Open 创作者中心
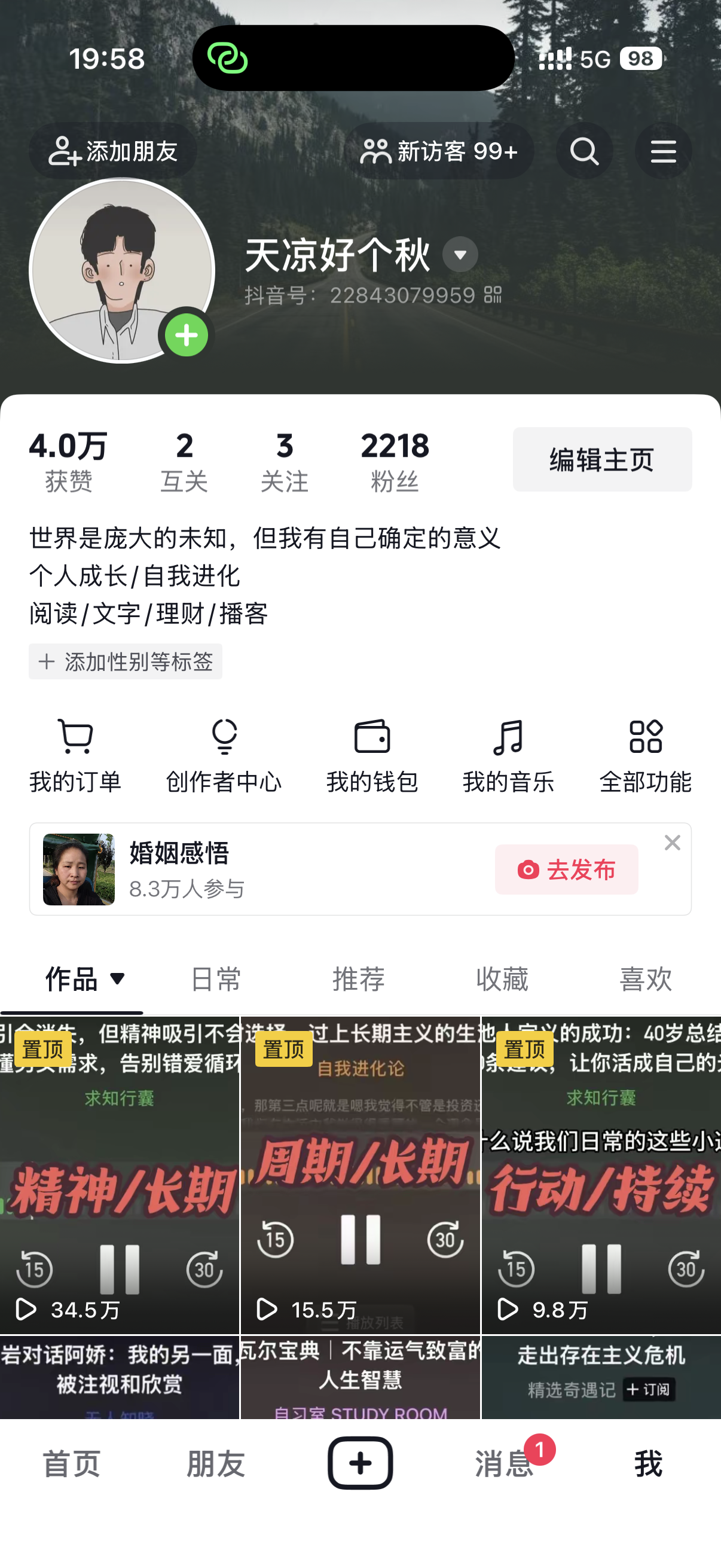This screenshot has height=1568, width=721. (224, 755)
